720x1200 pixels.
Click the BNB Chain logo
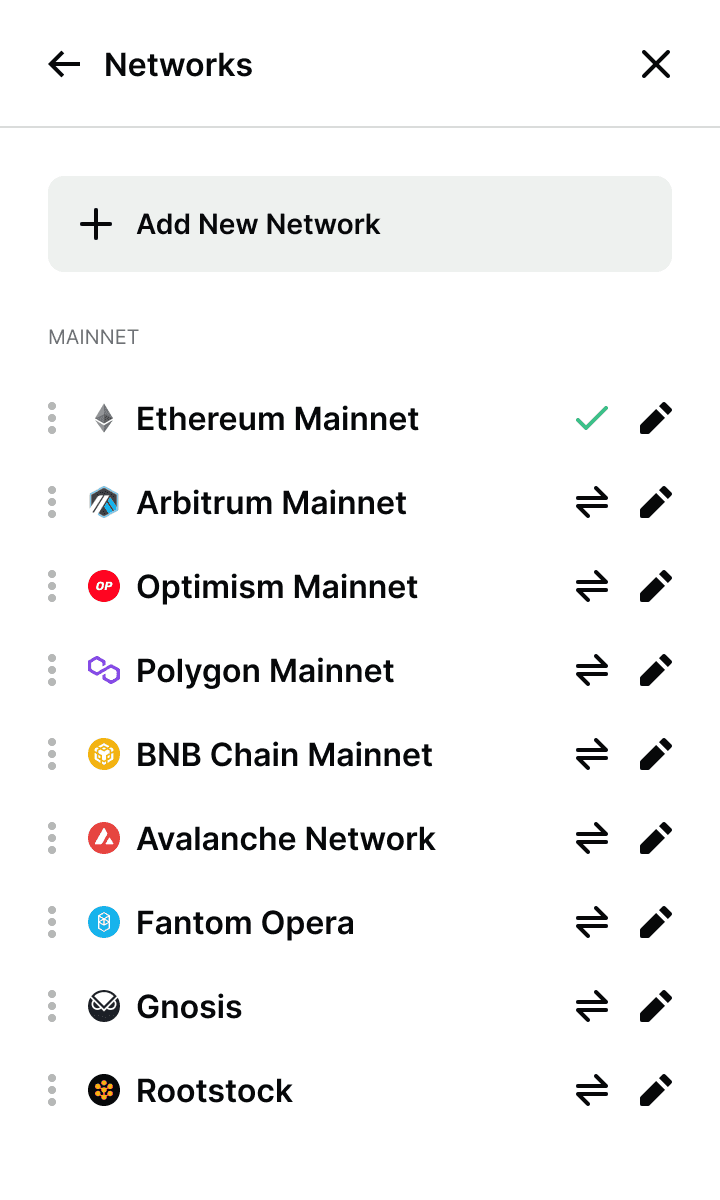point(104,754)
